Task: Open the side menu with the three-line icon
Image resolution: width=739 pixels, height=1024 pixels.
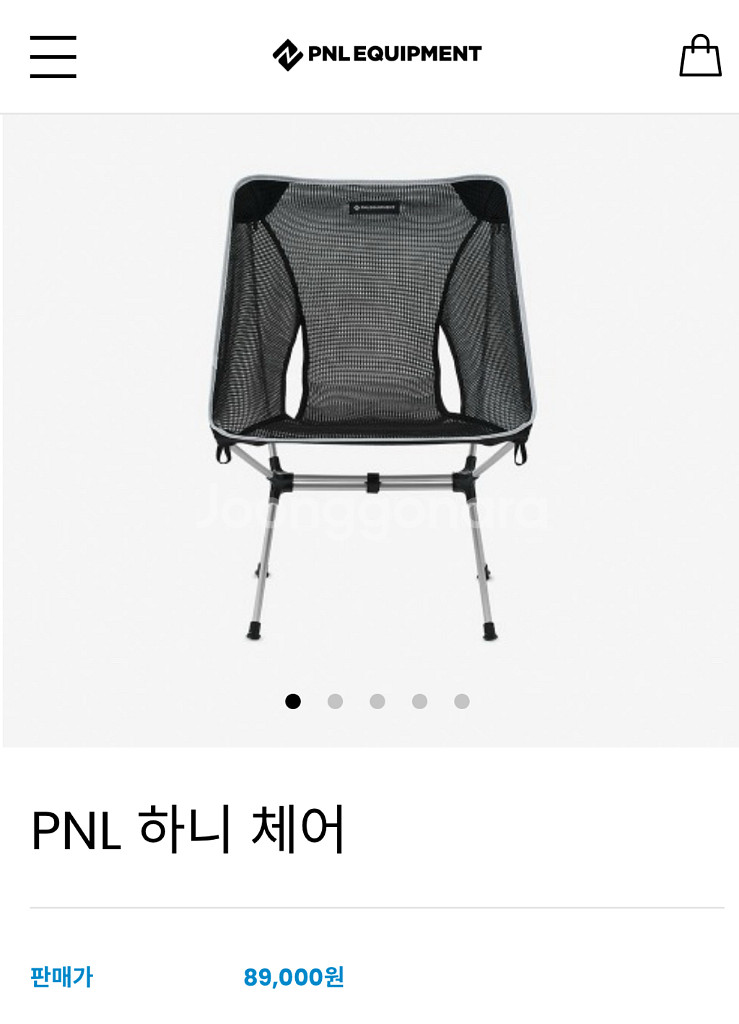Action: pos(53,56)
